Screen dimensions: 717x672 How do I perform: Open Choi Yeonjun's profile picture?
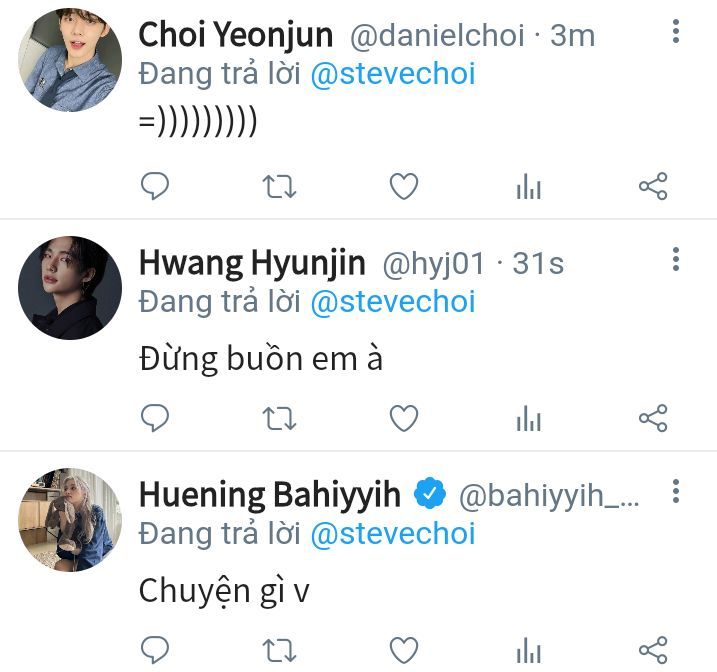[x=70, y=59]
